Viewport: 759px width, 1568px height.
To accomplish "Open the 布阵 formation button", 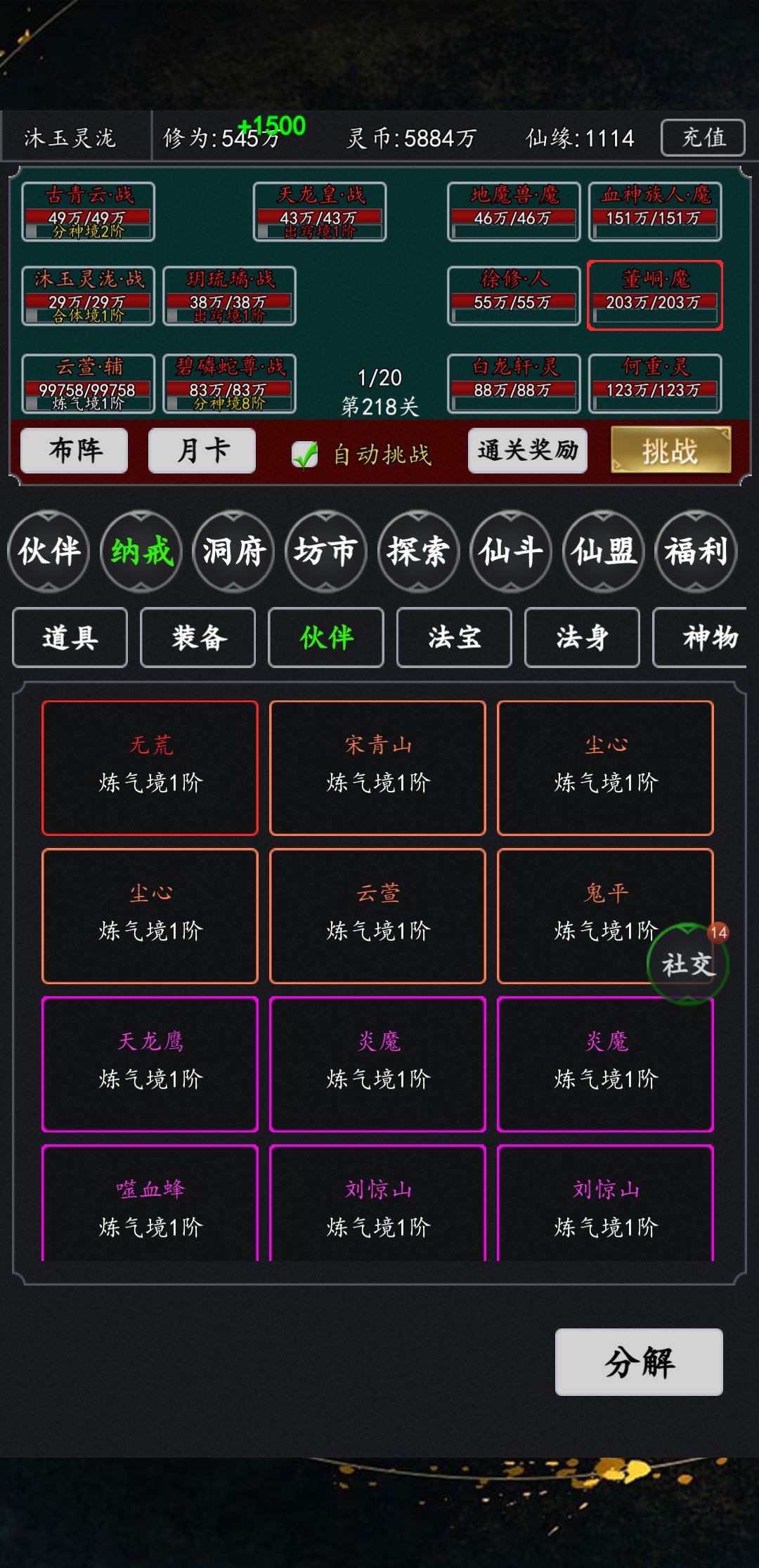I will coord(74,450).
